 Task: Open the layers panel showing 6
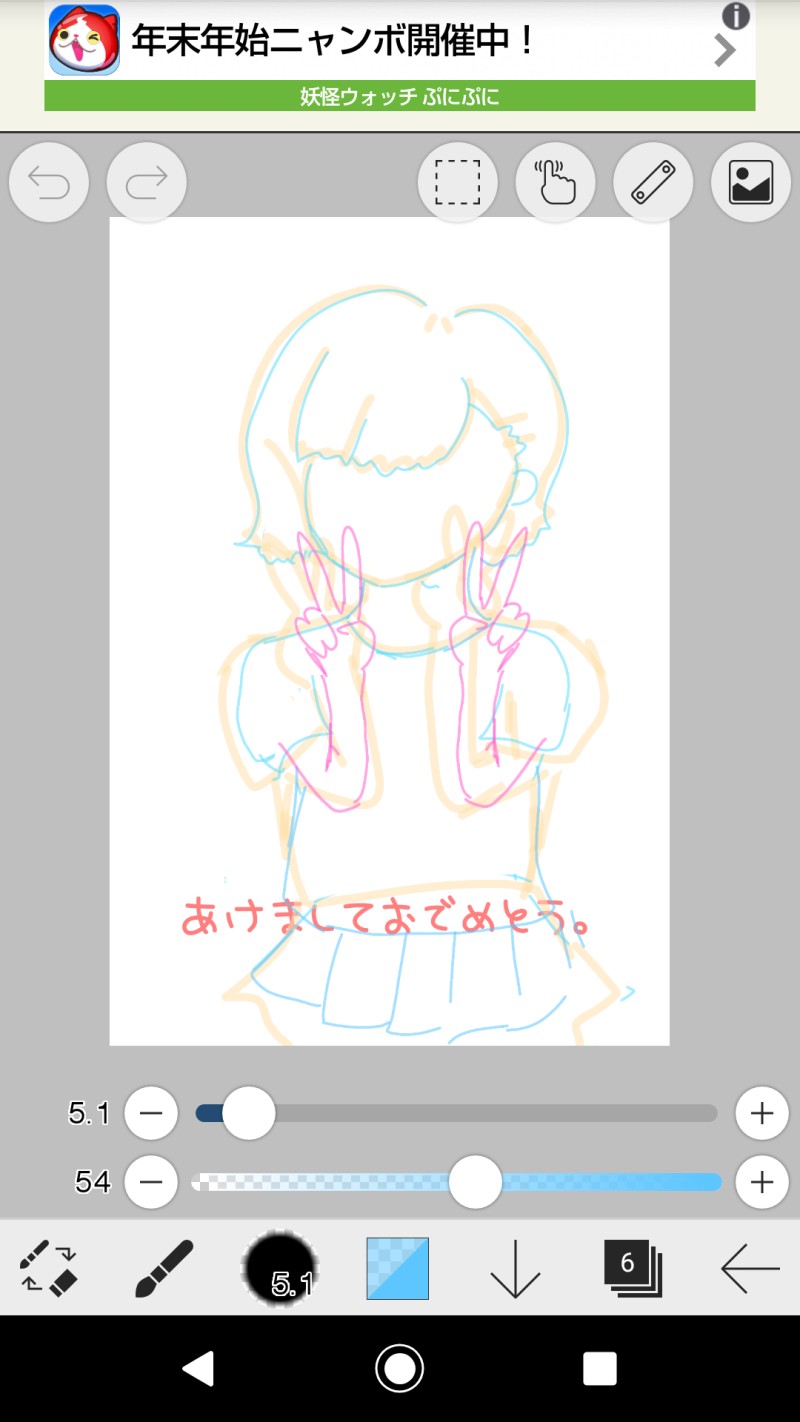(632, 1268)
